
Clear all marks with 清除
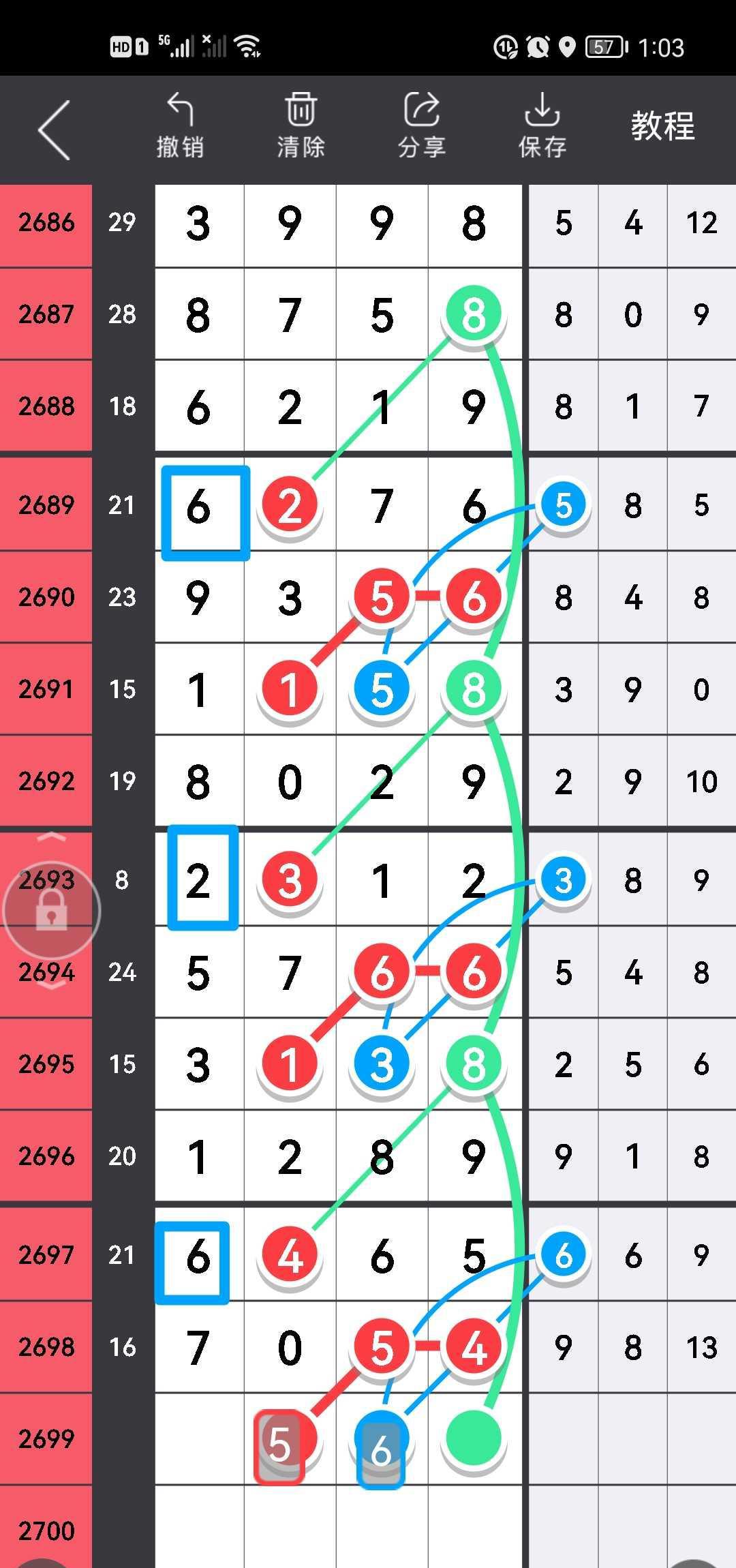click(x=301, y=127)
